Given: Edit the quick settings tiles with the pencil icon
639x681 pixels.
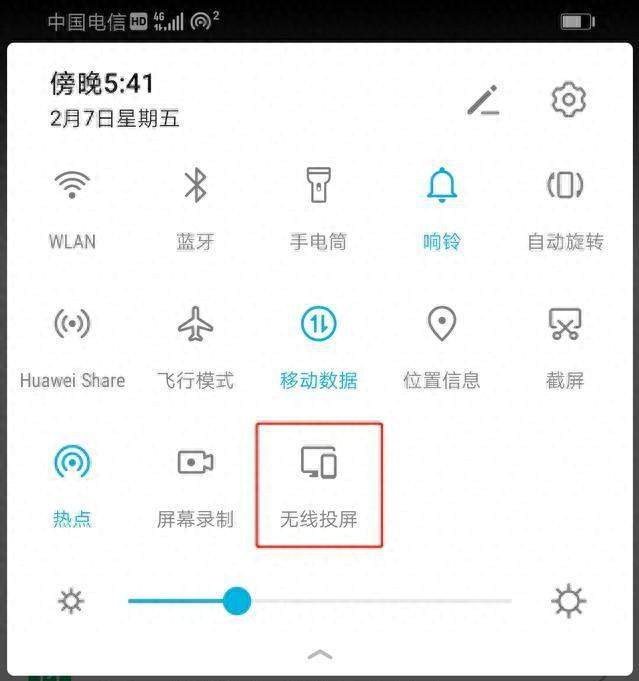Looking at the screenshot, I should point(483,100).
